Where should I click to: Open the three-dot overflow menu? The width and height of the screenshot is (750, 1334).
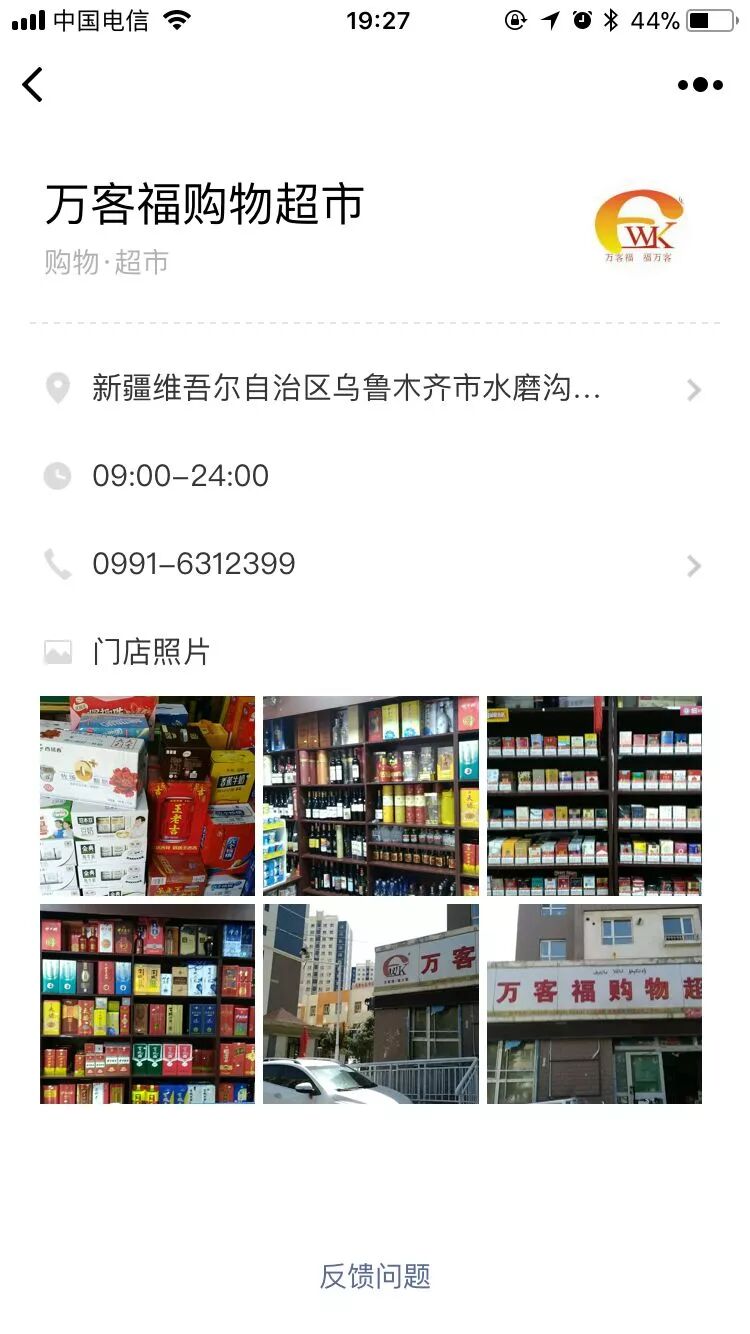click(x=700, y=85)
